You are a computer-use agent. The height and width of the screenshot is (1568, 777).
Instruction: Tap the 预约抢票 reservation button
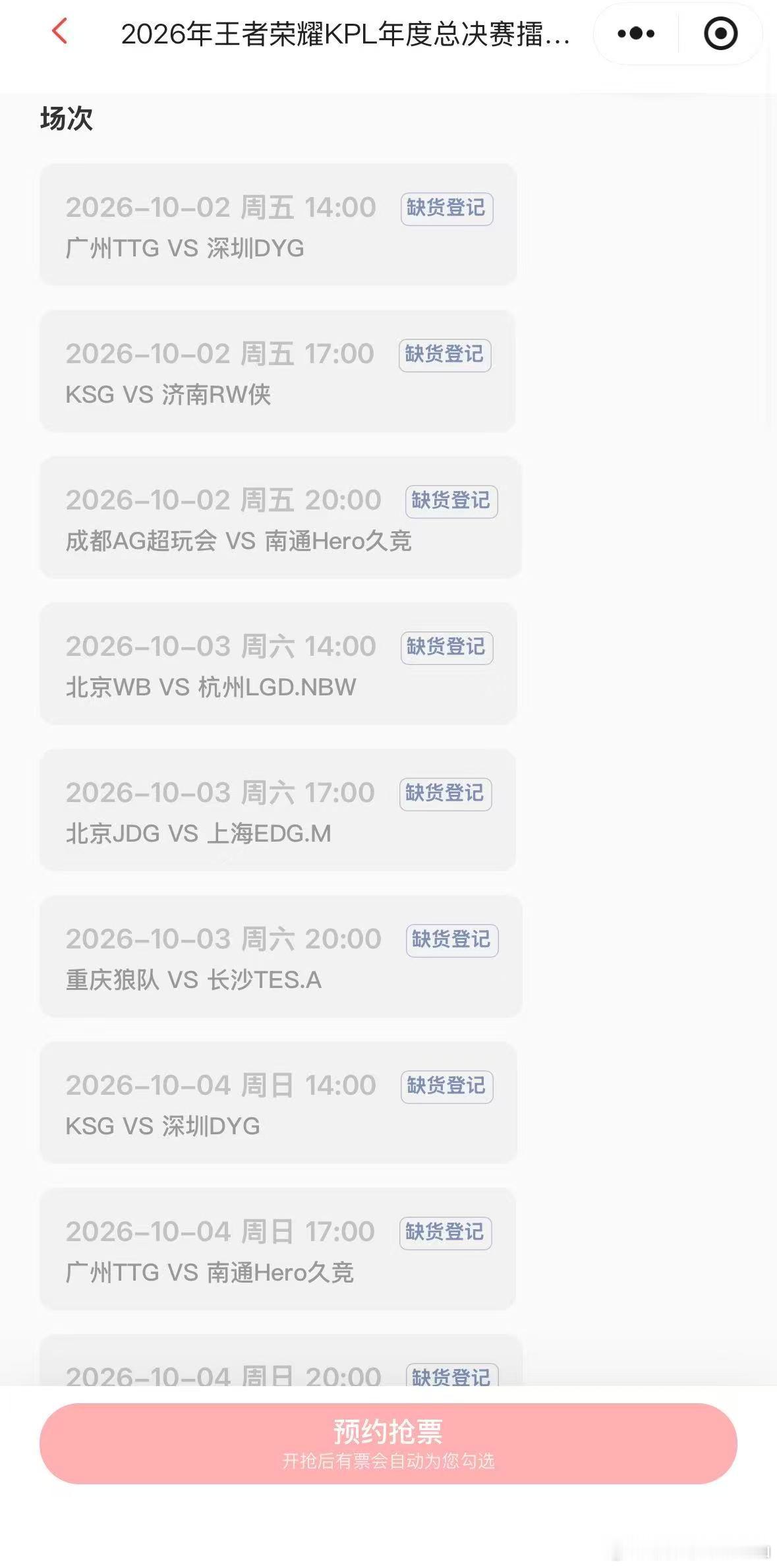click(x=388, y=1443)
